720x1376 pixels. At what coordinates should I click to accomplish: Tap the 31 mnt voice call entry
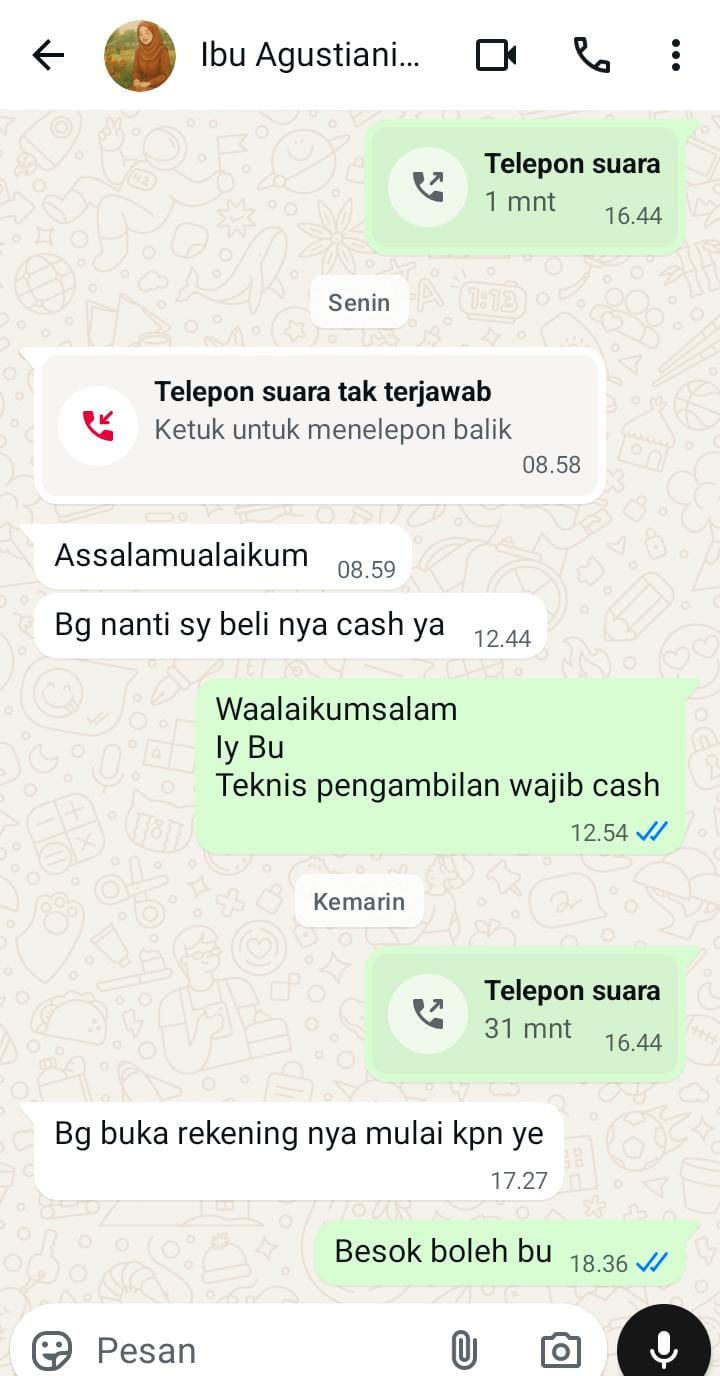pyautogui.click(x=526, y=1014)
